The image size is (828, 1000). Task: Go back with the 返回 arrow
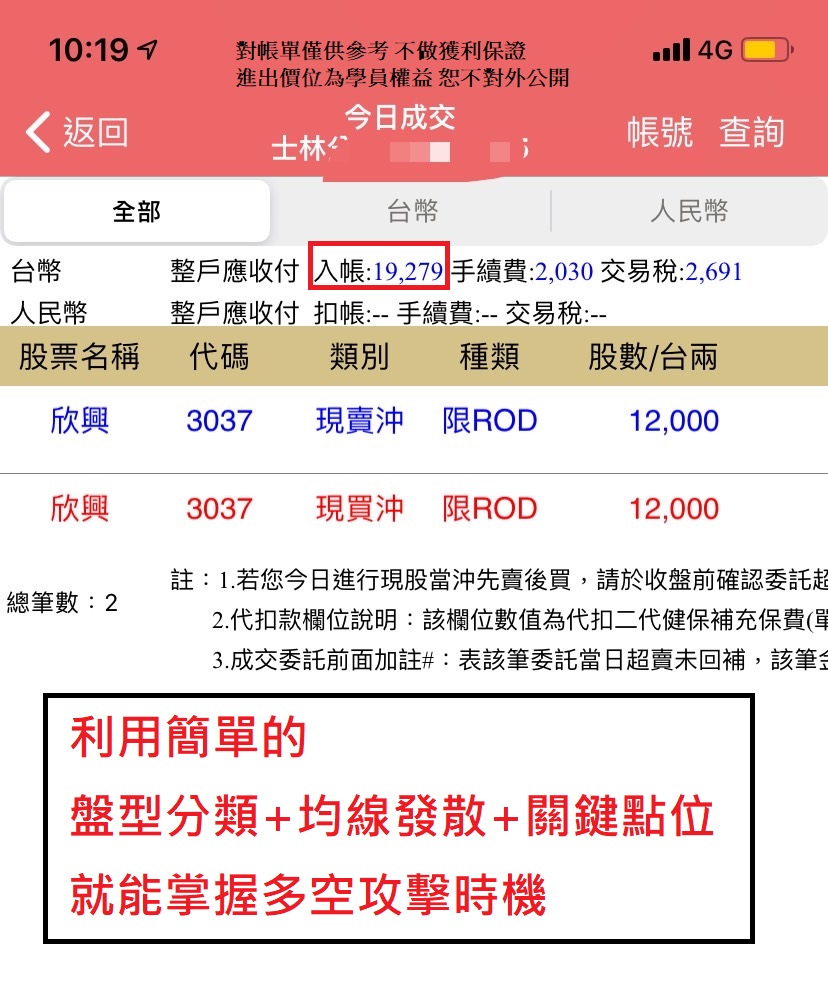(77, 133)
